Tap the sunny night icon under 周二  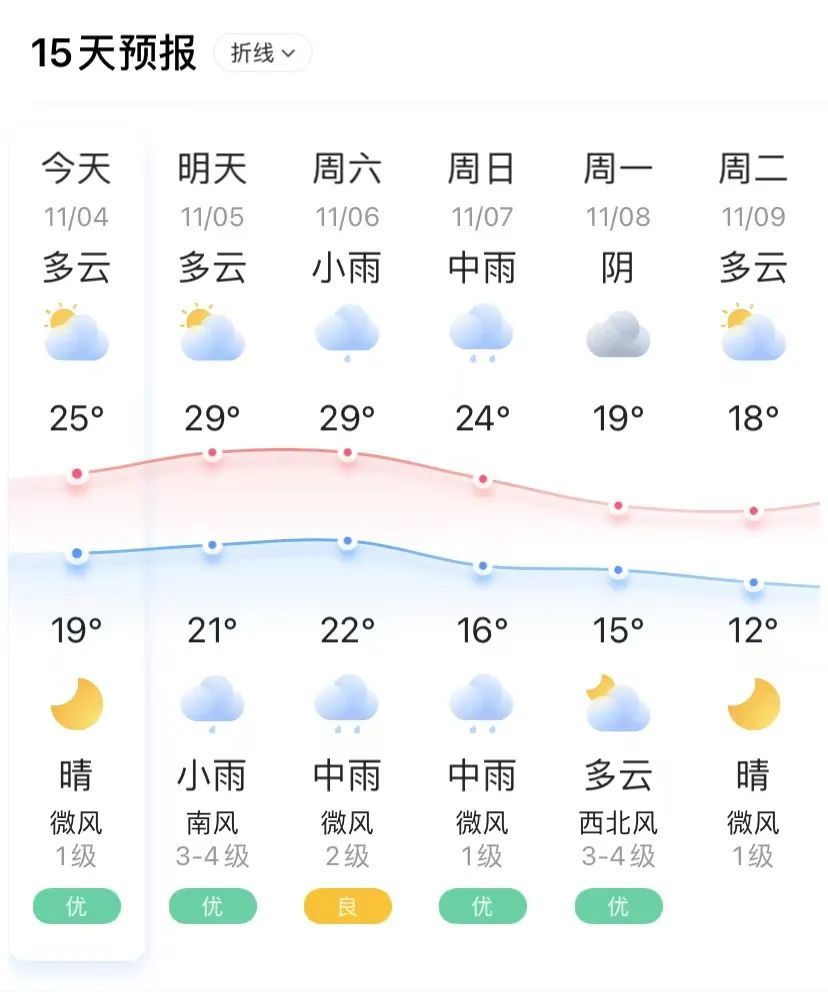[751, 703]
